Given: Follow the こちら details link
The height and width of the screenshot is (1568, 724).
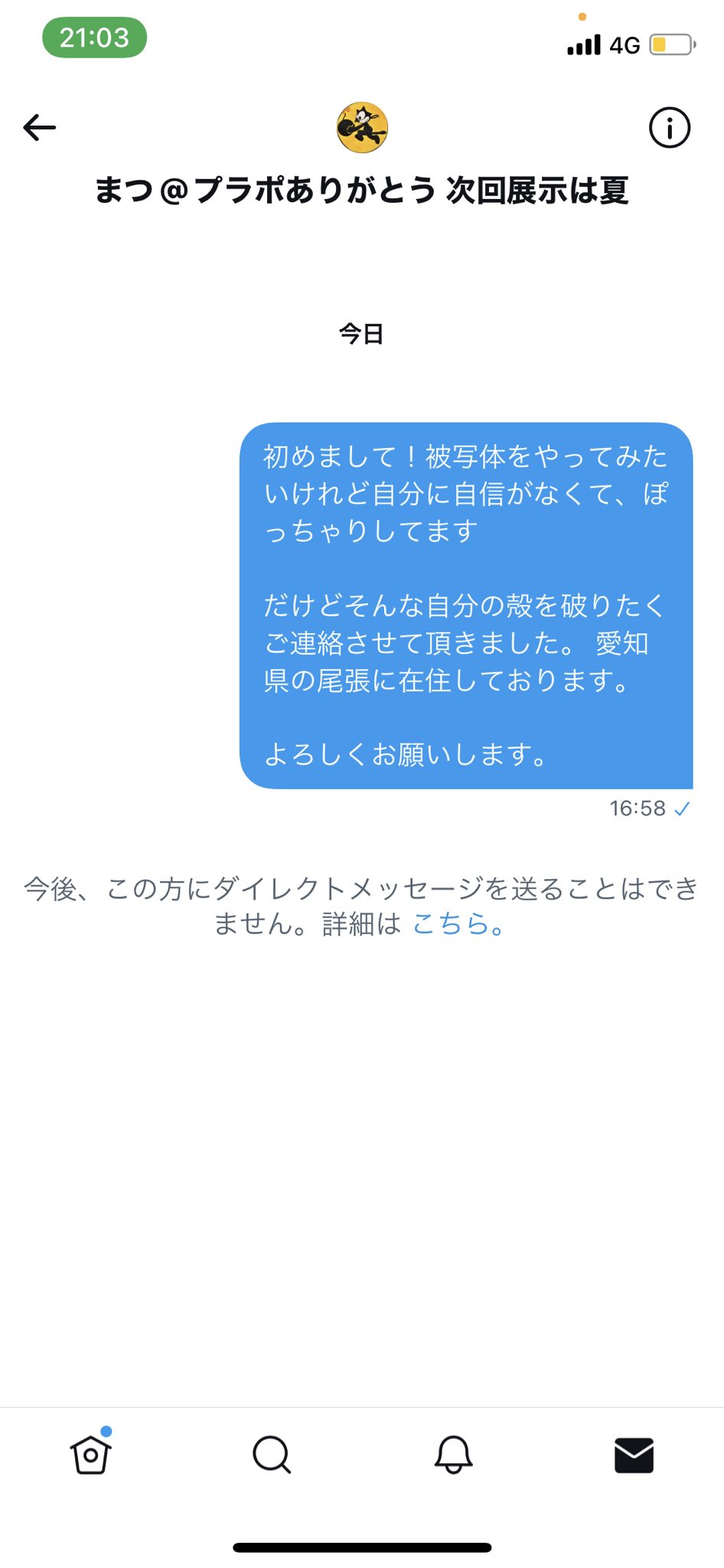Looking at the screenshot, I should tap(457, 924).
